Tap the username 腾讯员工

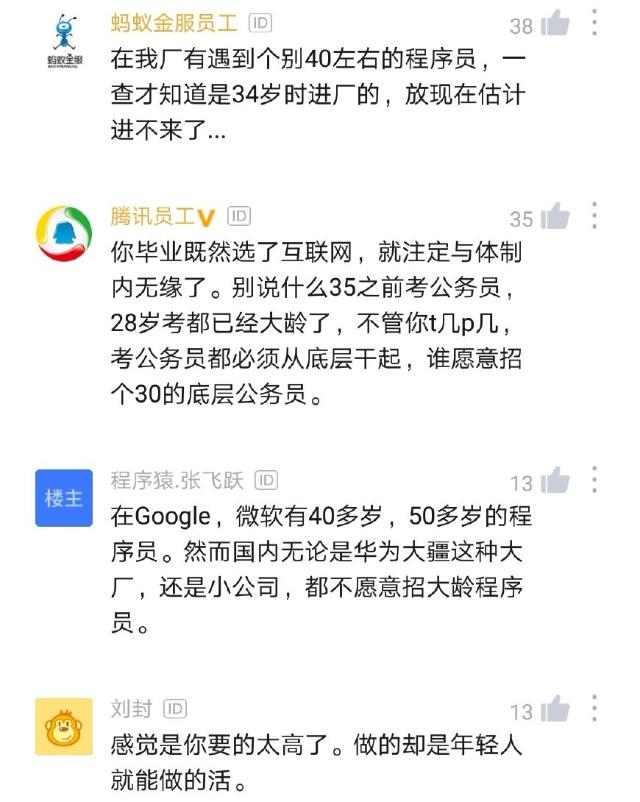pos(154,217)
